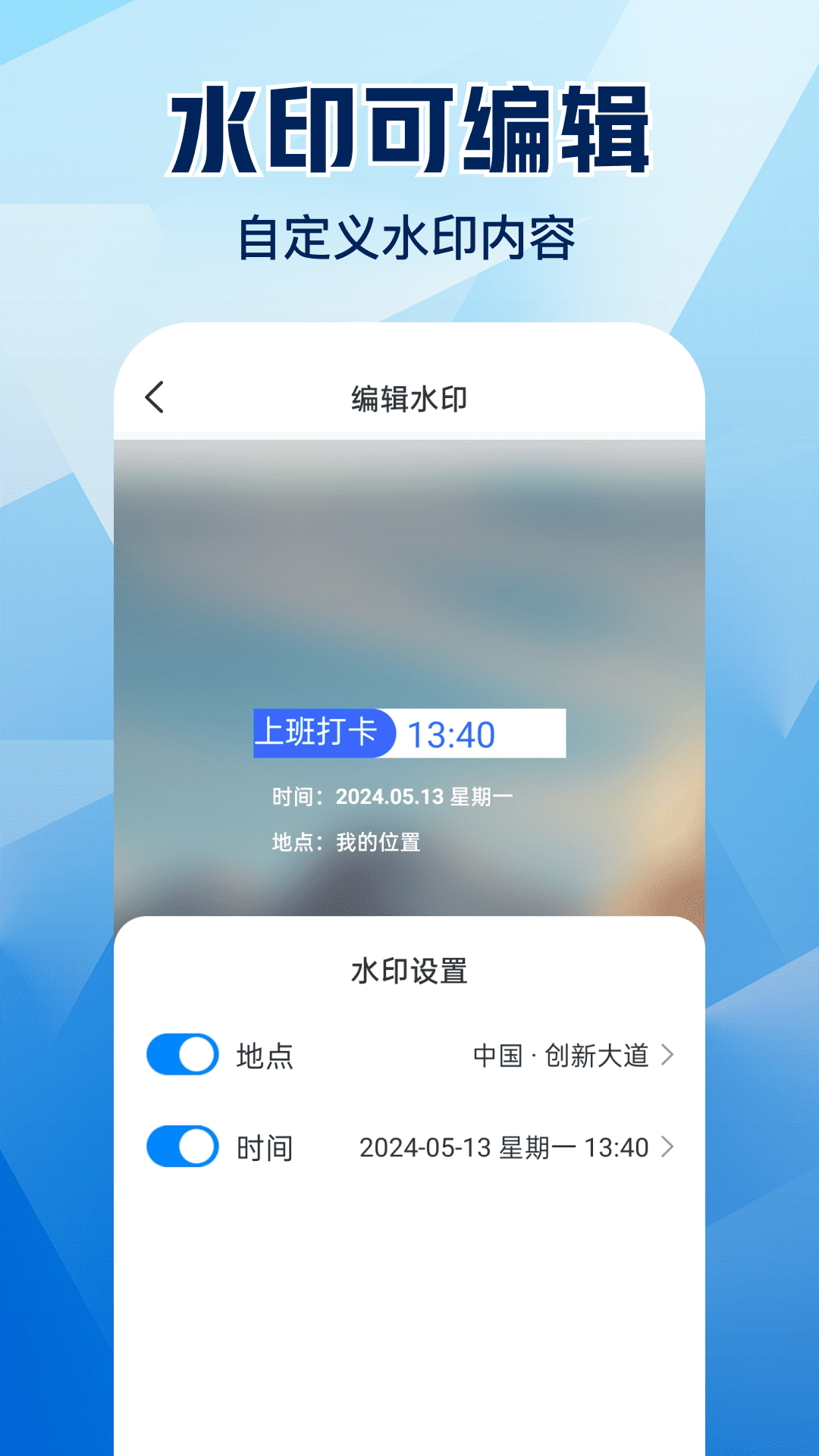
Task: Click the 中国·创新大道 address text
Action: 560,1054
